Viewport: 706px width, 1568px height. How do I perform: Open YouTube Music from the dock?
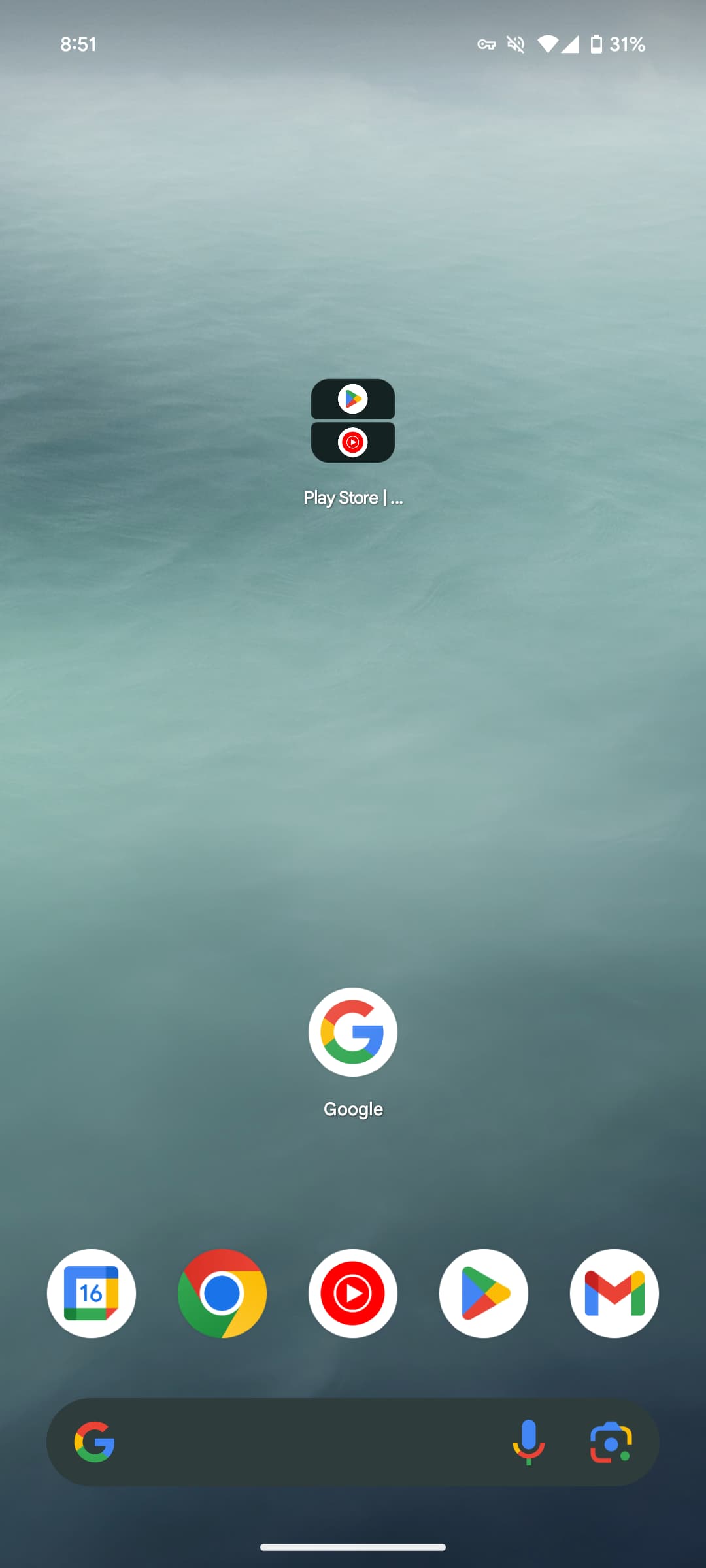click(x=352, y=1294)
